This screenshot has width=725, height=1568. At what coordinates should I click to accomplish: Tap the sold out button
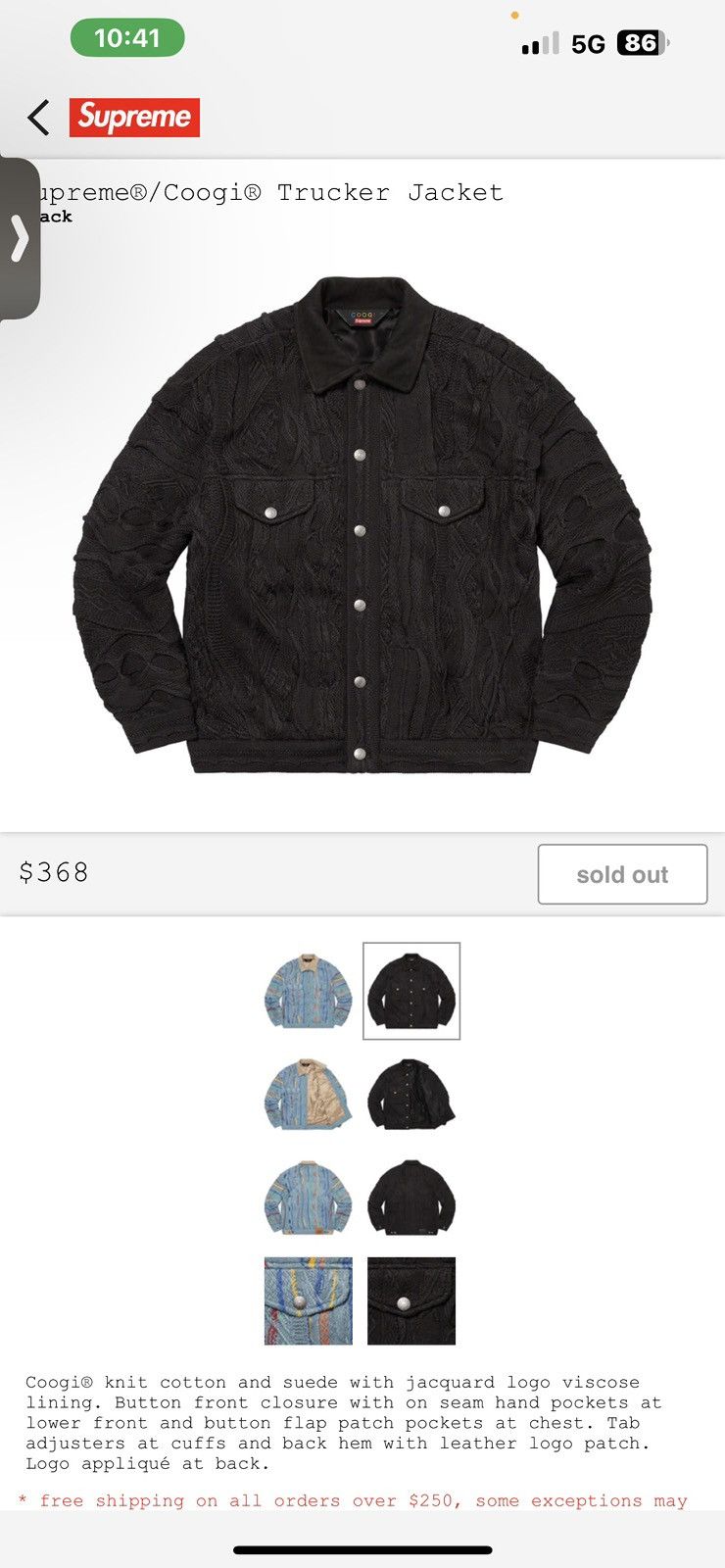pyautogui.click(x=622, y=874)
